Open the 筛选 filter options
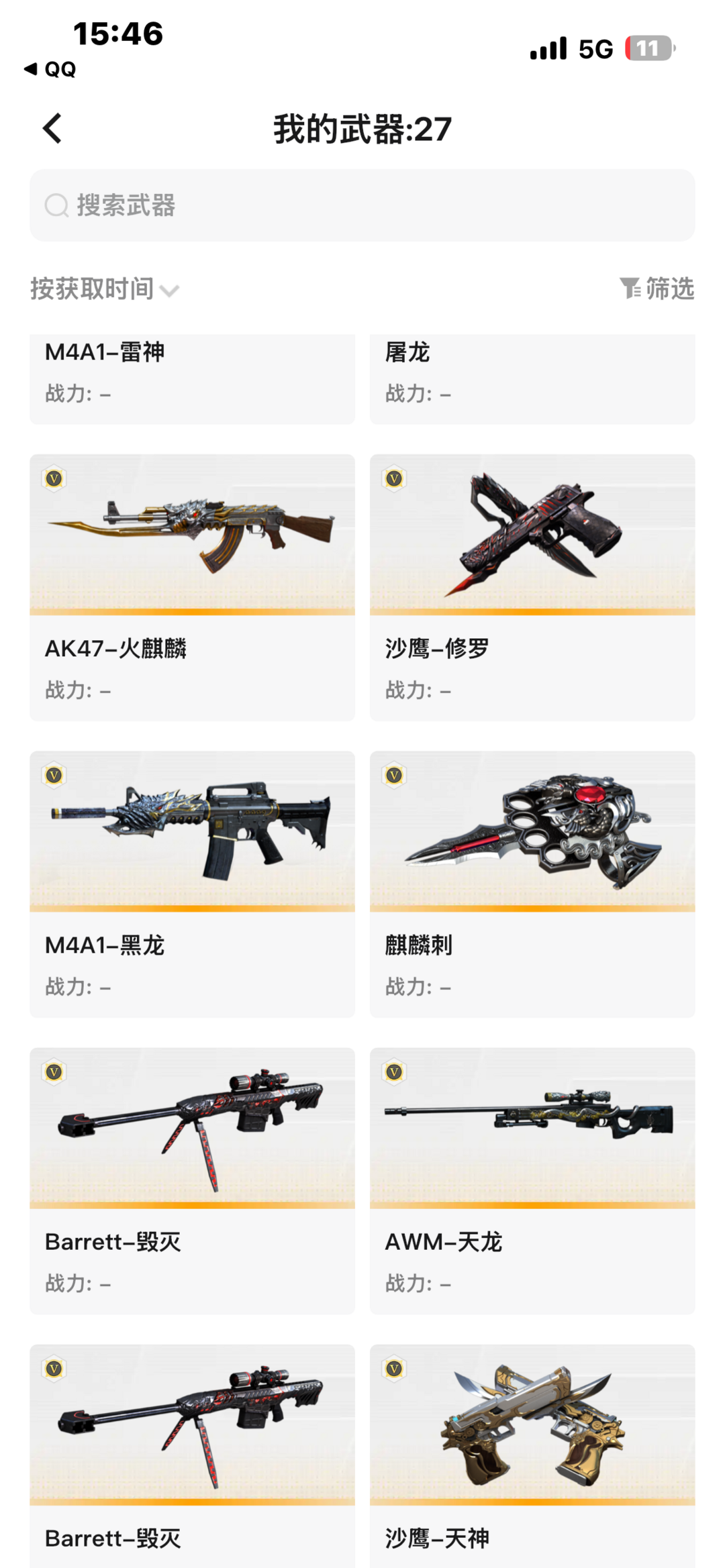 [657, 289]
